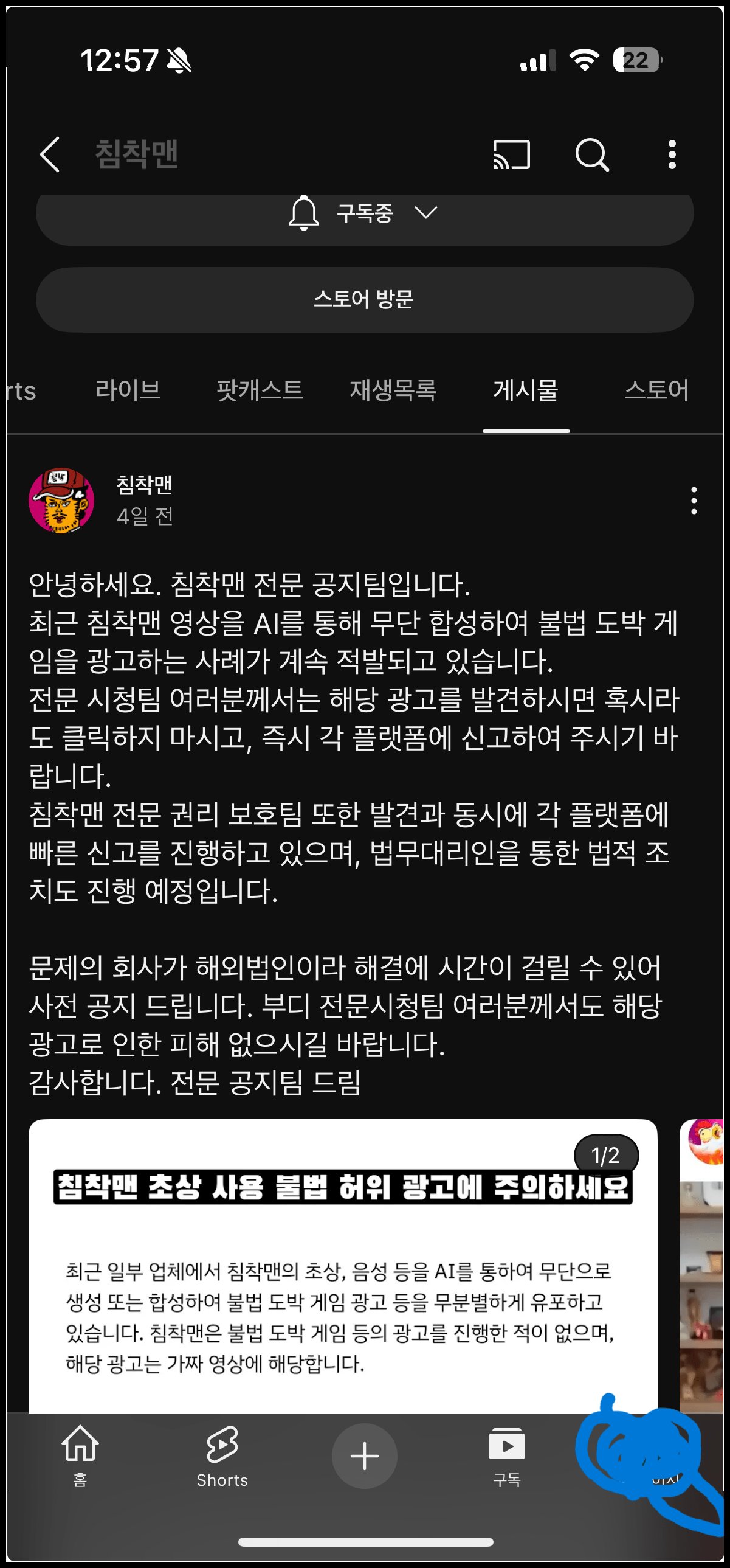Open the Shorts tab

(222, 1455)
